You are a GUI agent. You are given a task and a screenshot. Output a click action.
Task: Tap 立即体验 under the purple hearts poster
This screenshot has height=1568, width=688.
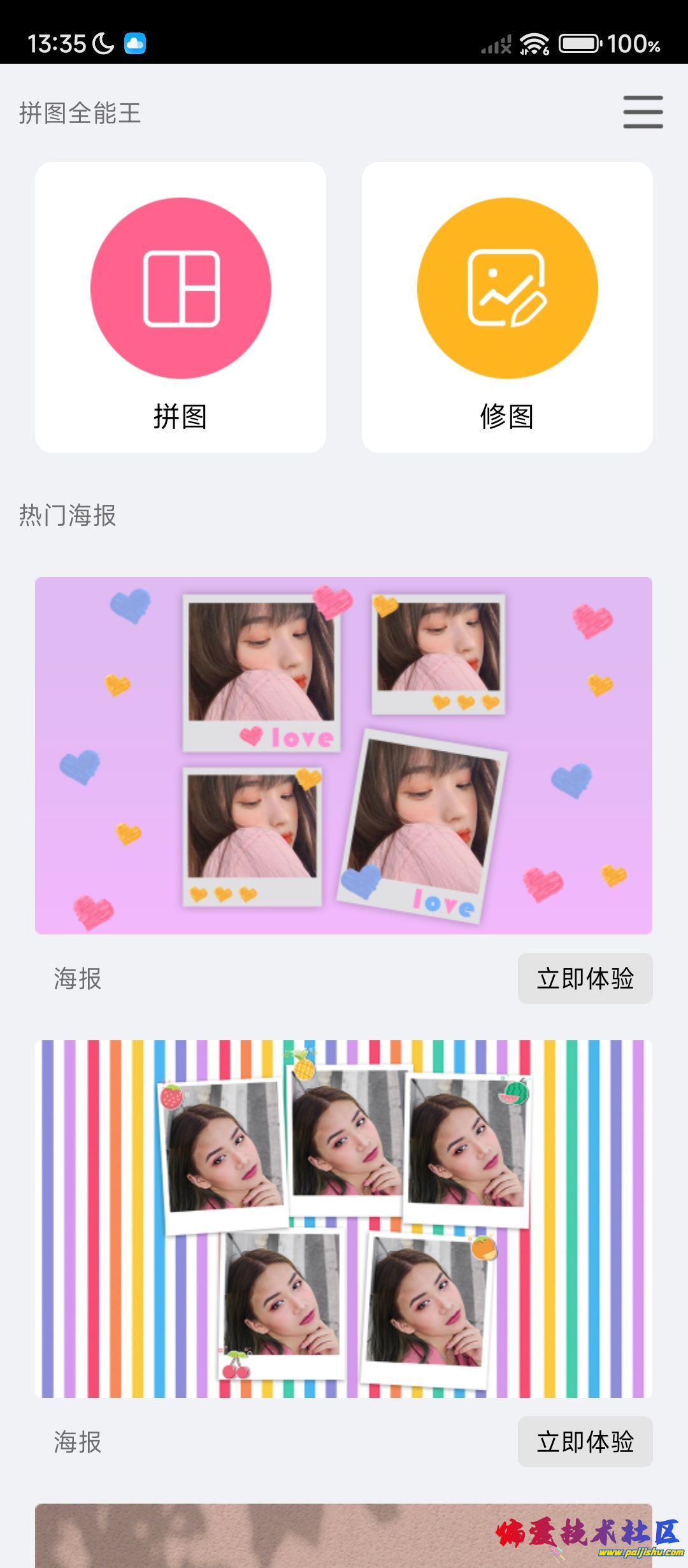click(585, 978)
